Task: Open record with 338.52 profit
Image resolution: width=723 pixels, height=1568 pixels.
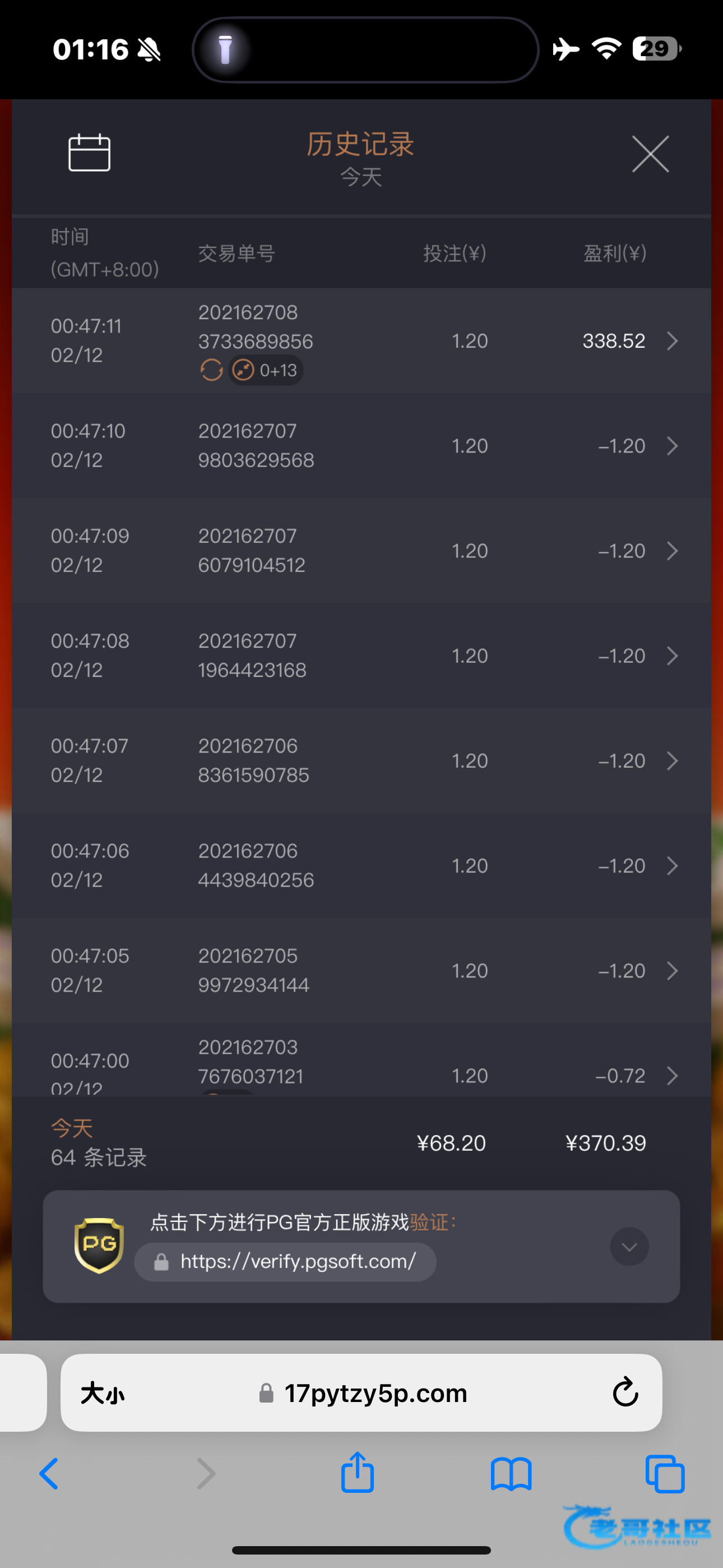Action: (x=361, y=341)
